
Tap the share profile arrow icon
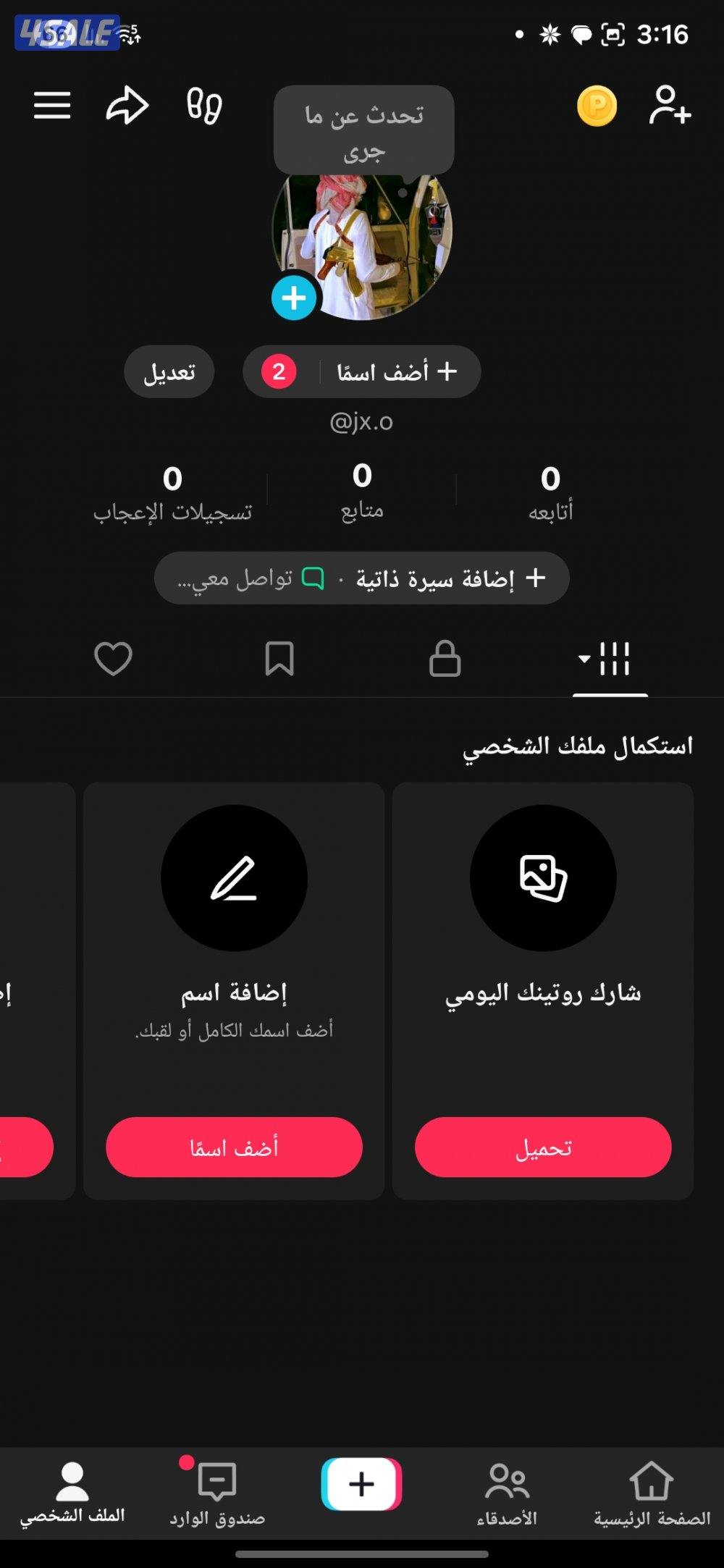[127, 105]
